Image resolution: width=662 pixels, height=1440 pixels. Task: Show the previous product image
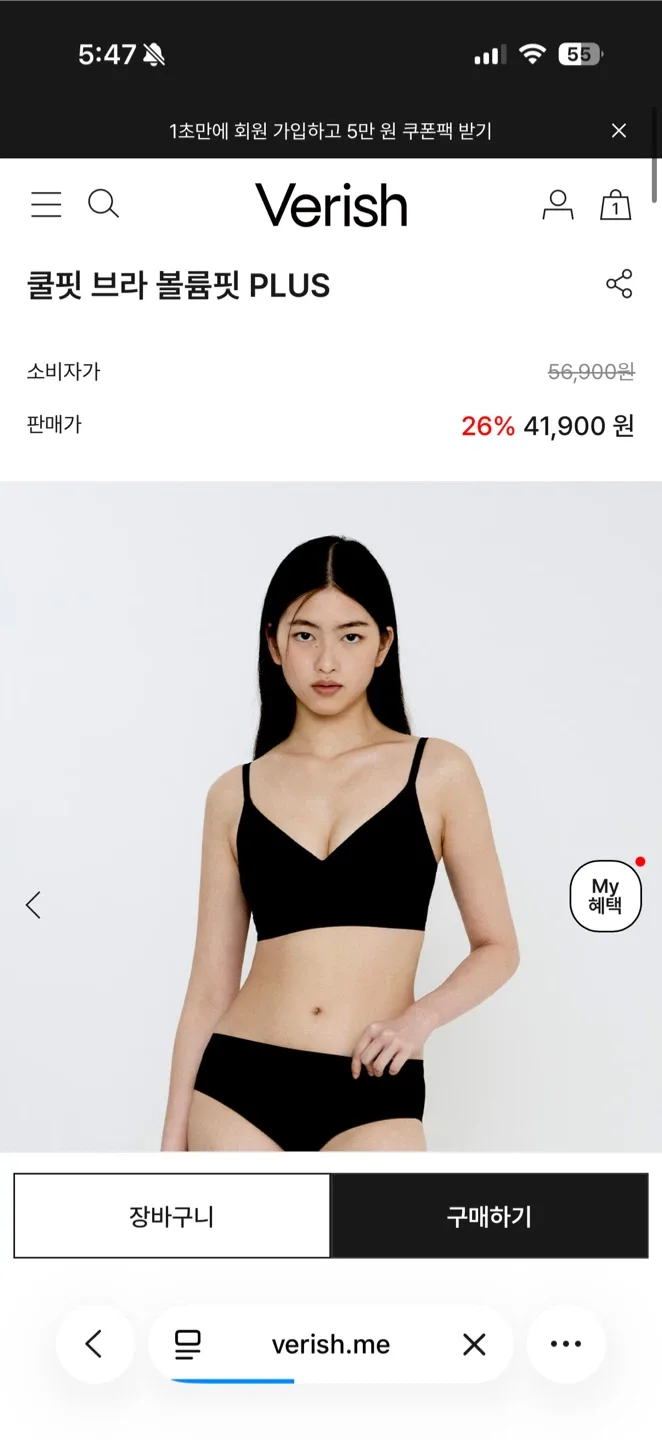33,905
